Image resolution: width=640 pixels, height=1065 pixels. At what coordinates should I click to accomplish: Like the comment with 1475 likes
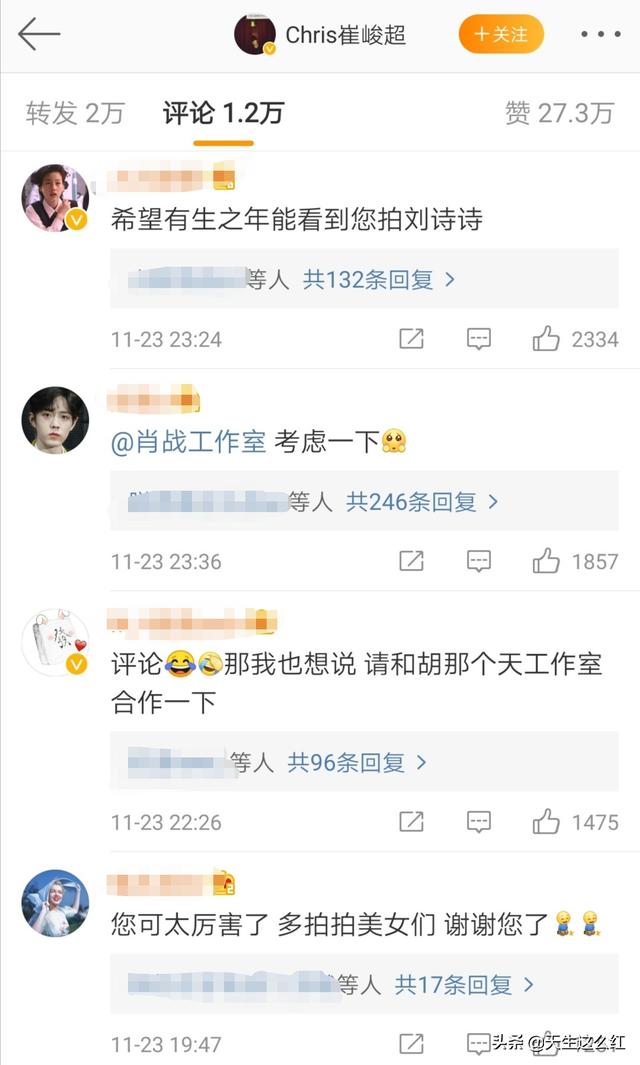pos(546,823)
